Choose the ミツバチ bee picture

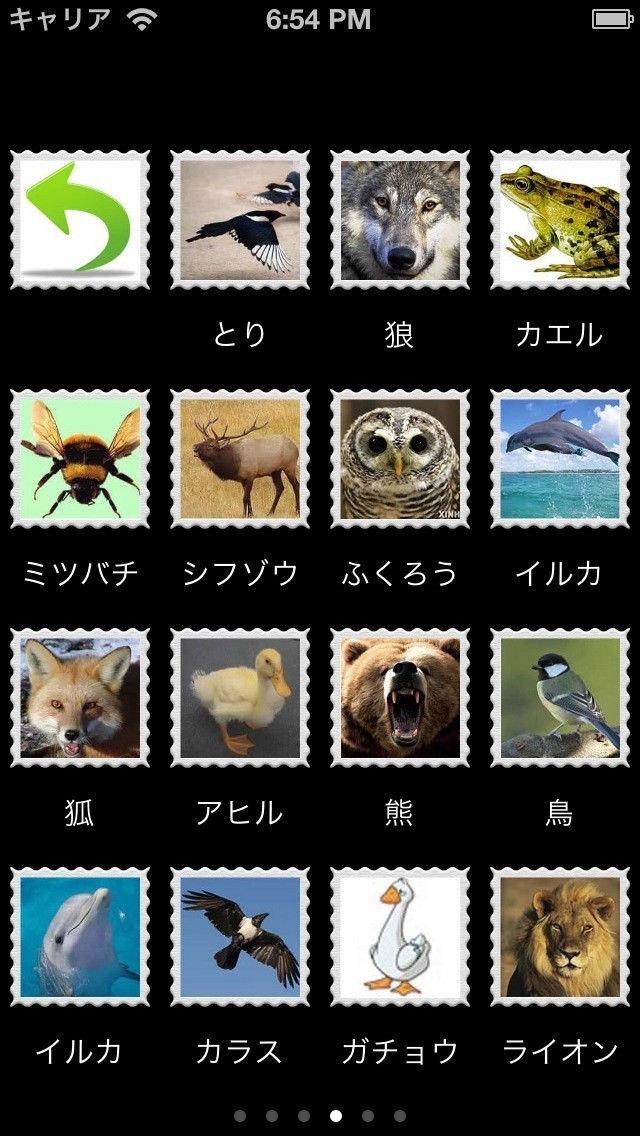pyautogui.click(x=80, y=459)
